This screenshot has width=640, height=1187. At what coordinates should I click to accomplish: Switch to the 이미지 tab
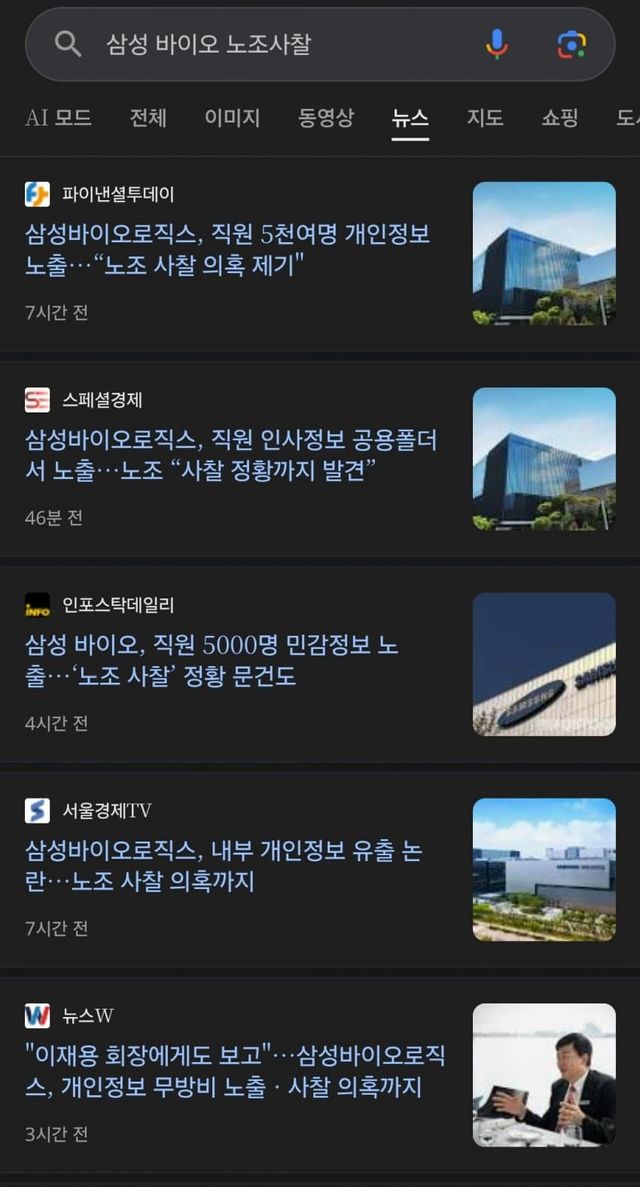pos(232,118)
